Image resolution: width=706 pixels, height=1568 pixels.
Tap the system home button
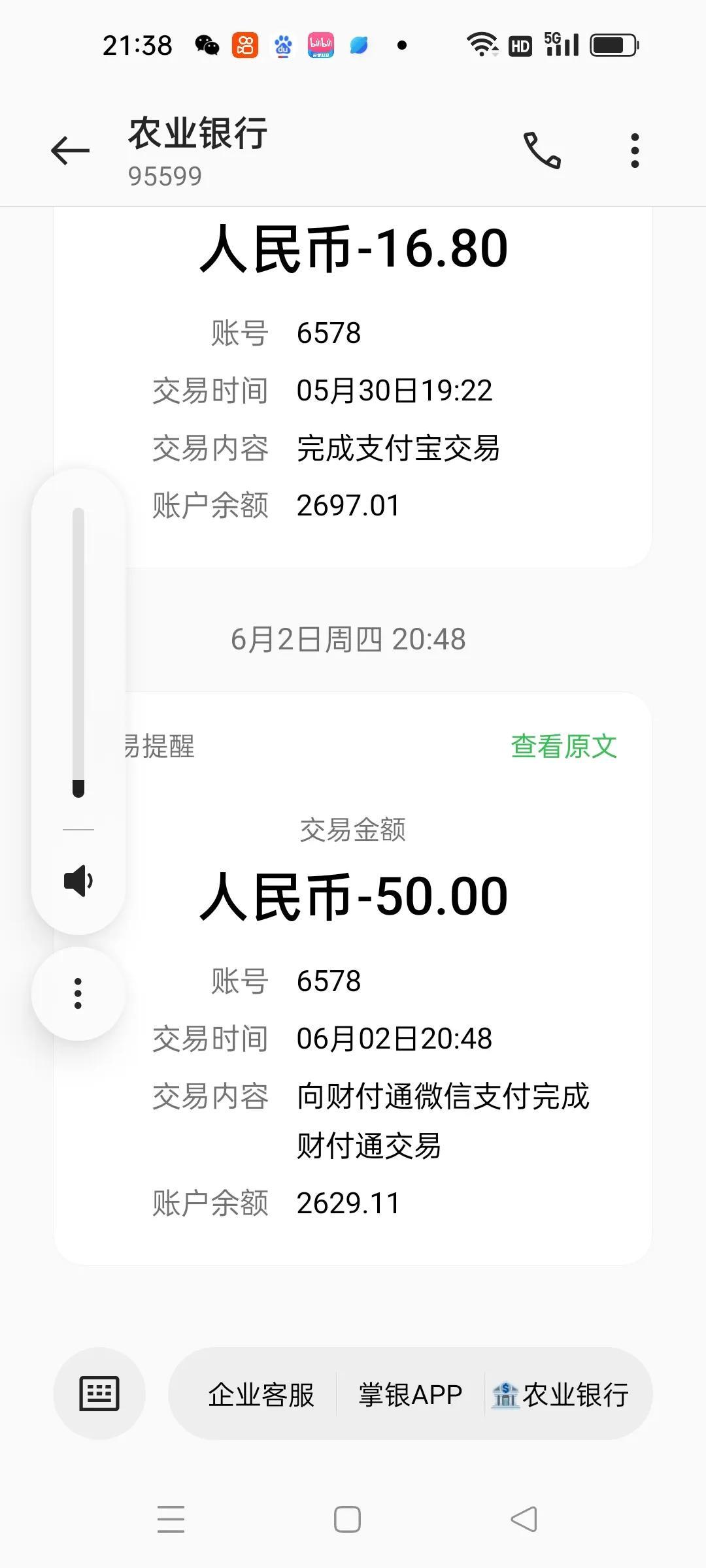click(x=347, y=1520)
